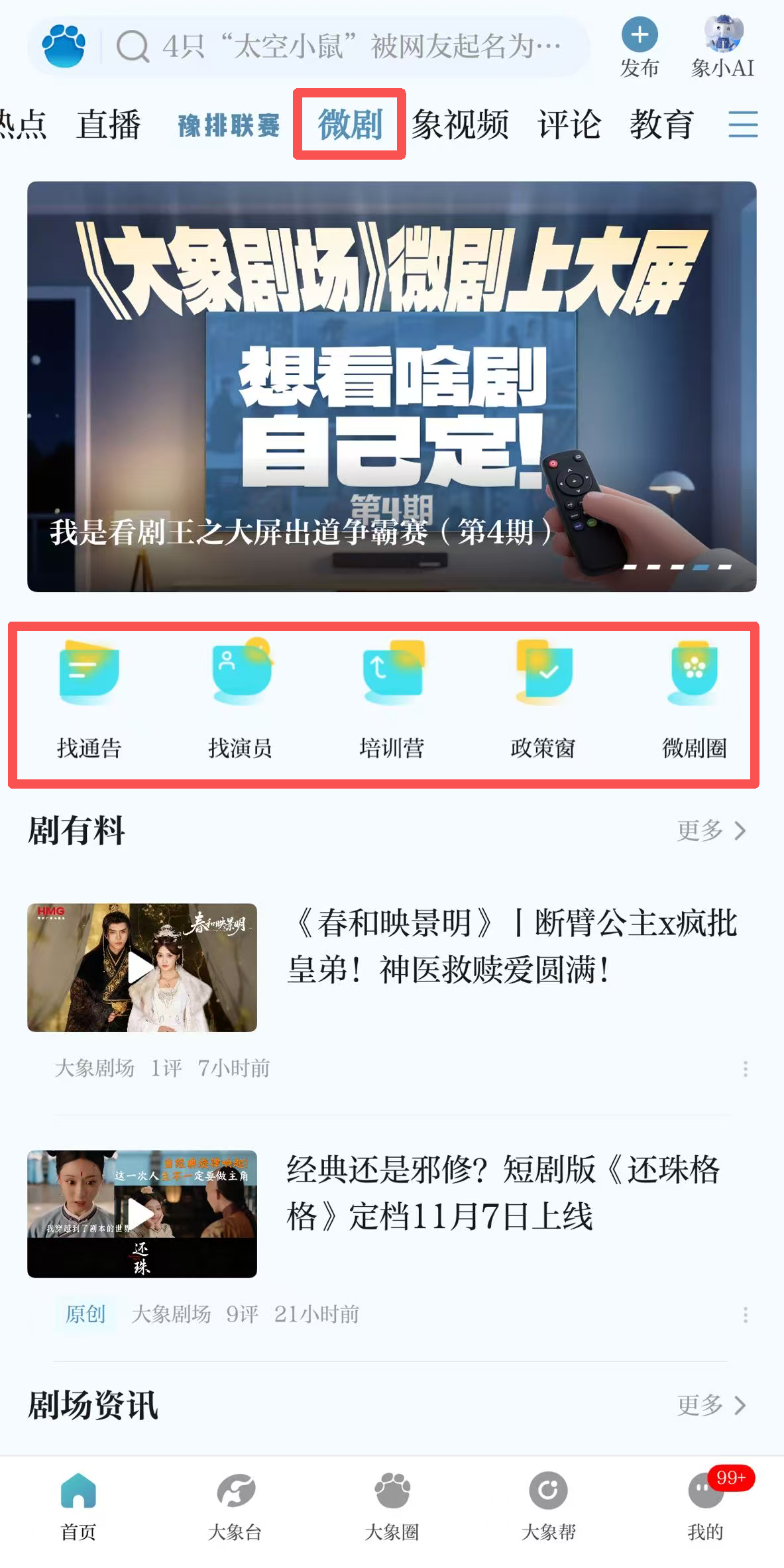
Task: Open the channel list menu icon
Action: (x=743, y=125)
